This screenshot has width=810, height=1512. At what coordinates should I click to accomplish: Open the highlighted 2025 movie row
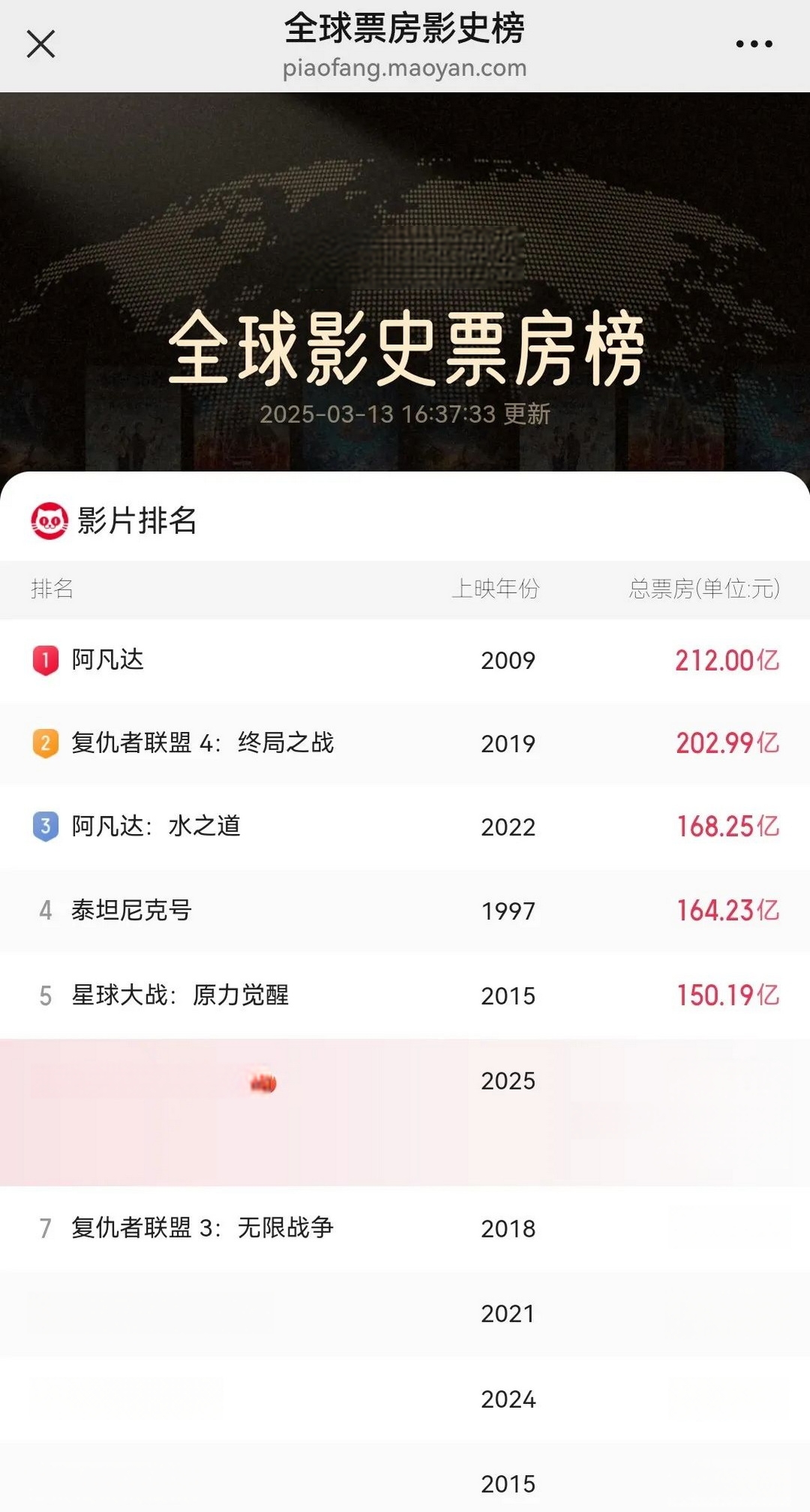405,1111
